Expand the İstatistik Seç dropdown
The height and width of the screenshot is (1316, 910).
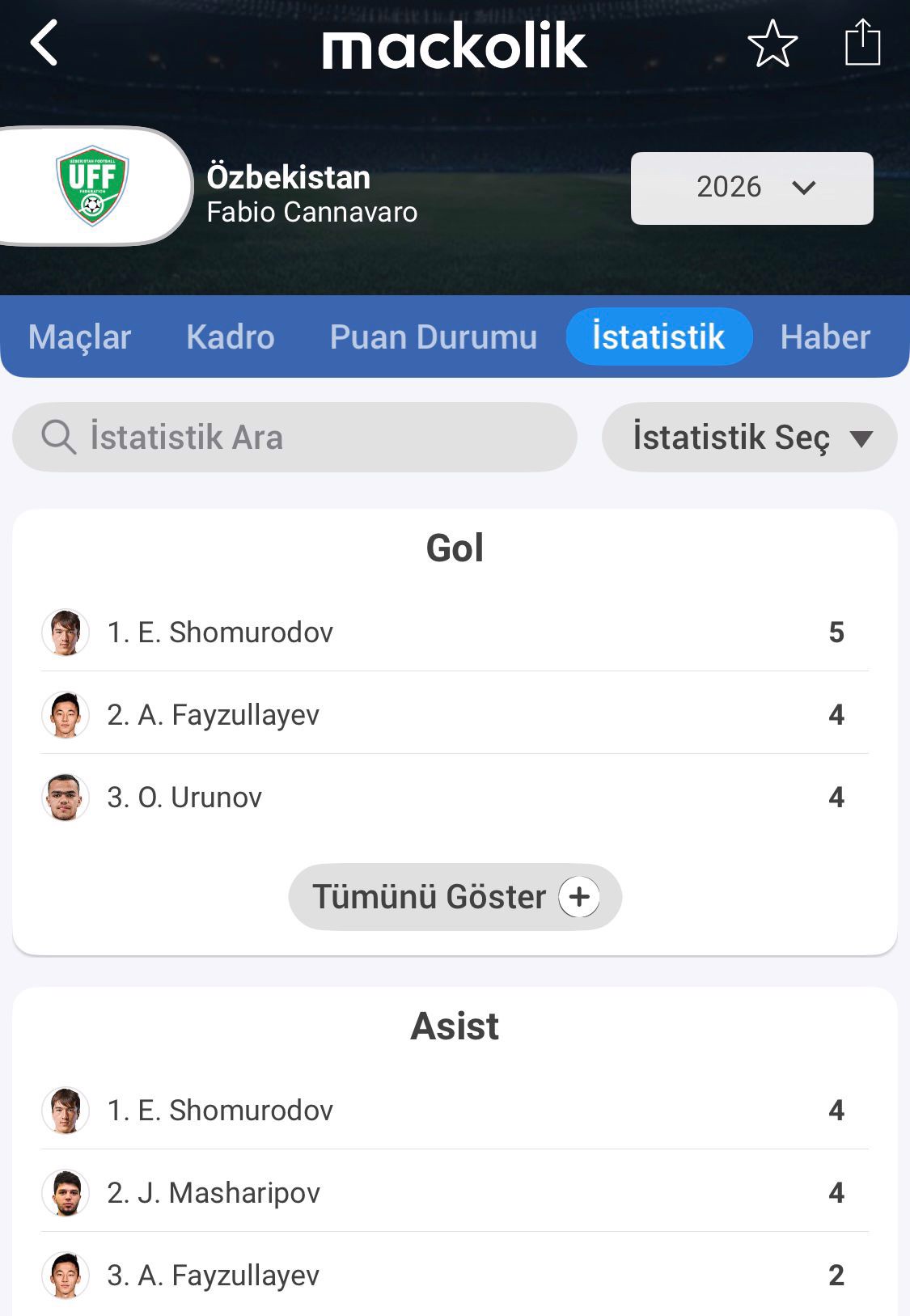tap(749, 438)
